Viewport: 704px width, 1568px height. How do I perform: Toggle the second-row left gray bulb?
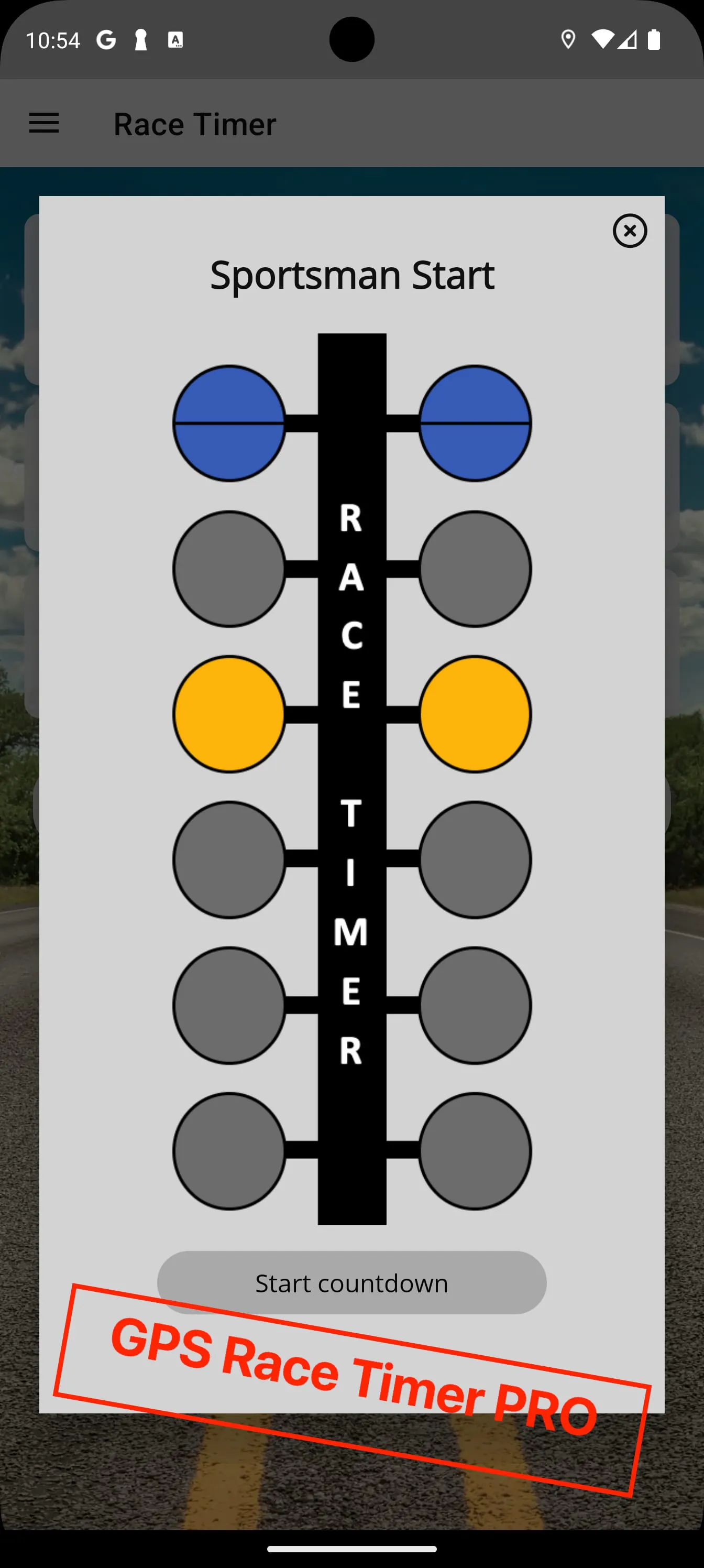[230, 569]
